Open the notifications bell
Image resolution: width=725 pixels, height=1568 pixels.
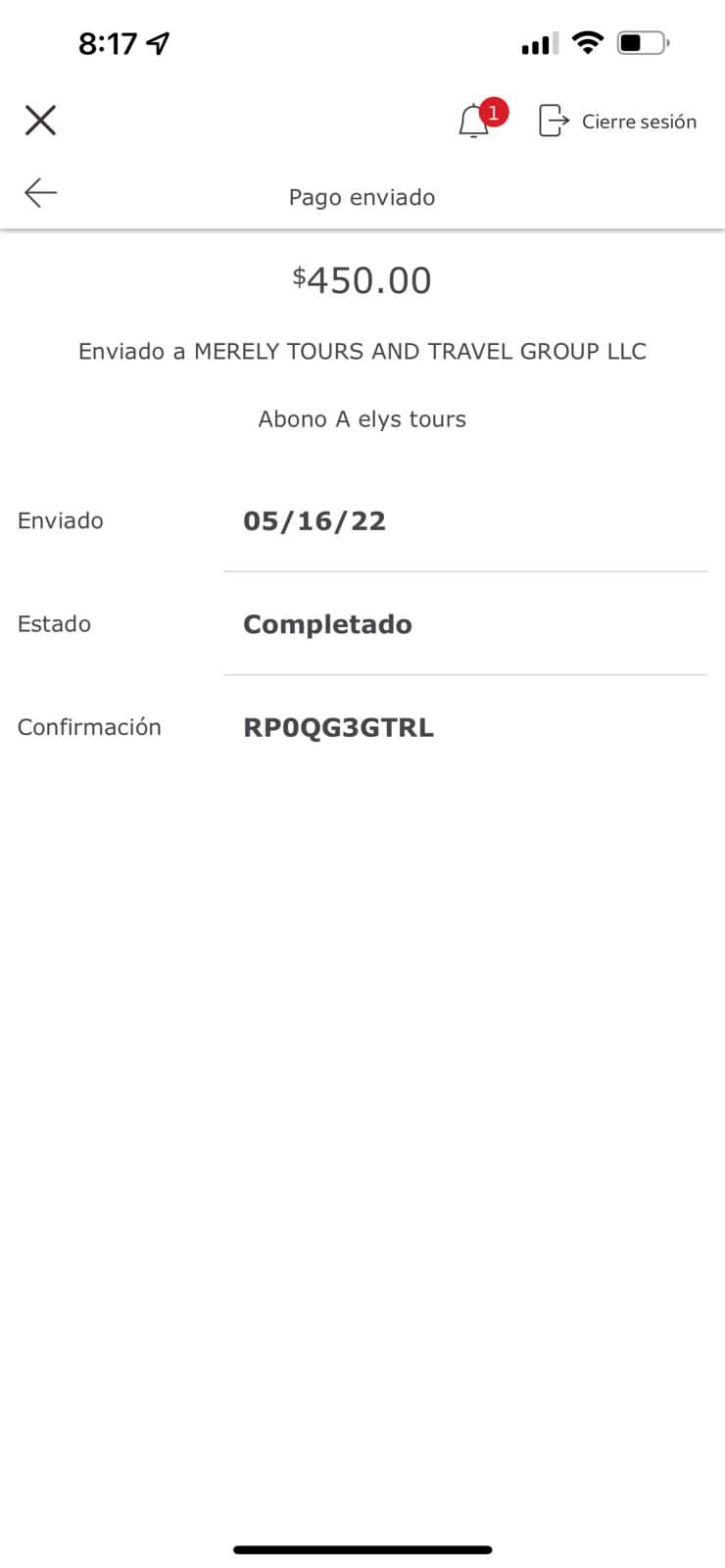tap(475, 121)
